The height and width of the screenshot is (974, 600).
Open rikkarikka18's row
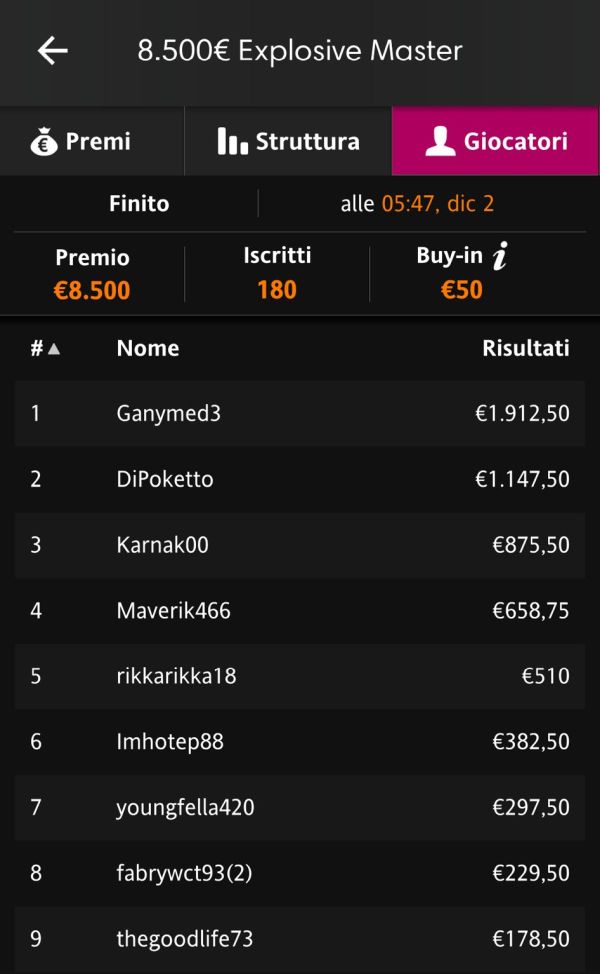(x=300, y=676)
